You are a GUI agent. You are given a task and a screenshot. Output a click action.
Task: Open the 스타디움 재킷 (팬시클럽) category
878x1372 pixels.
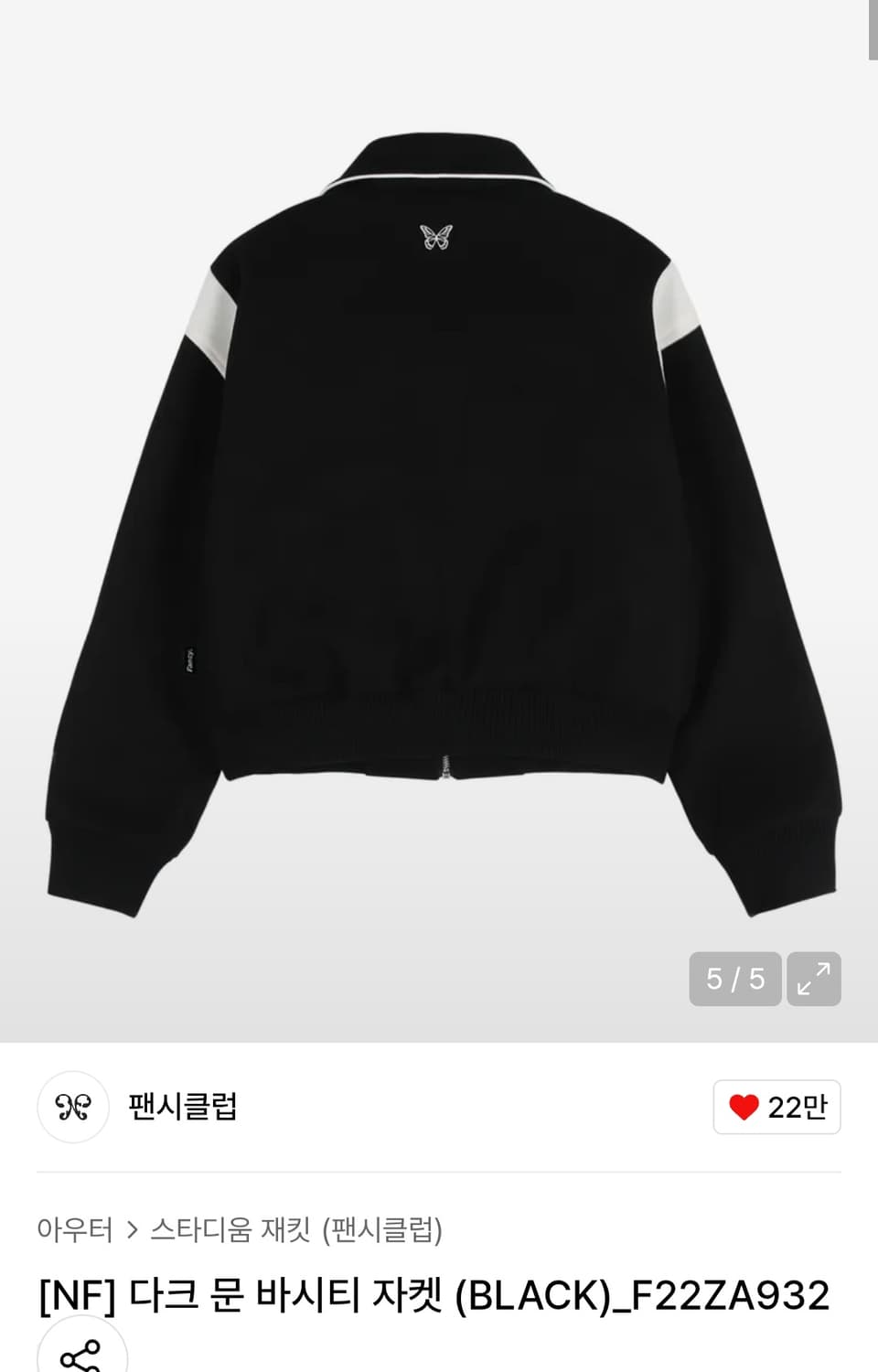[297, 1230]
